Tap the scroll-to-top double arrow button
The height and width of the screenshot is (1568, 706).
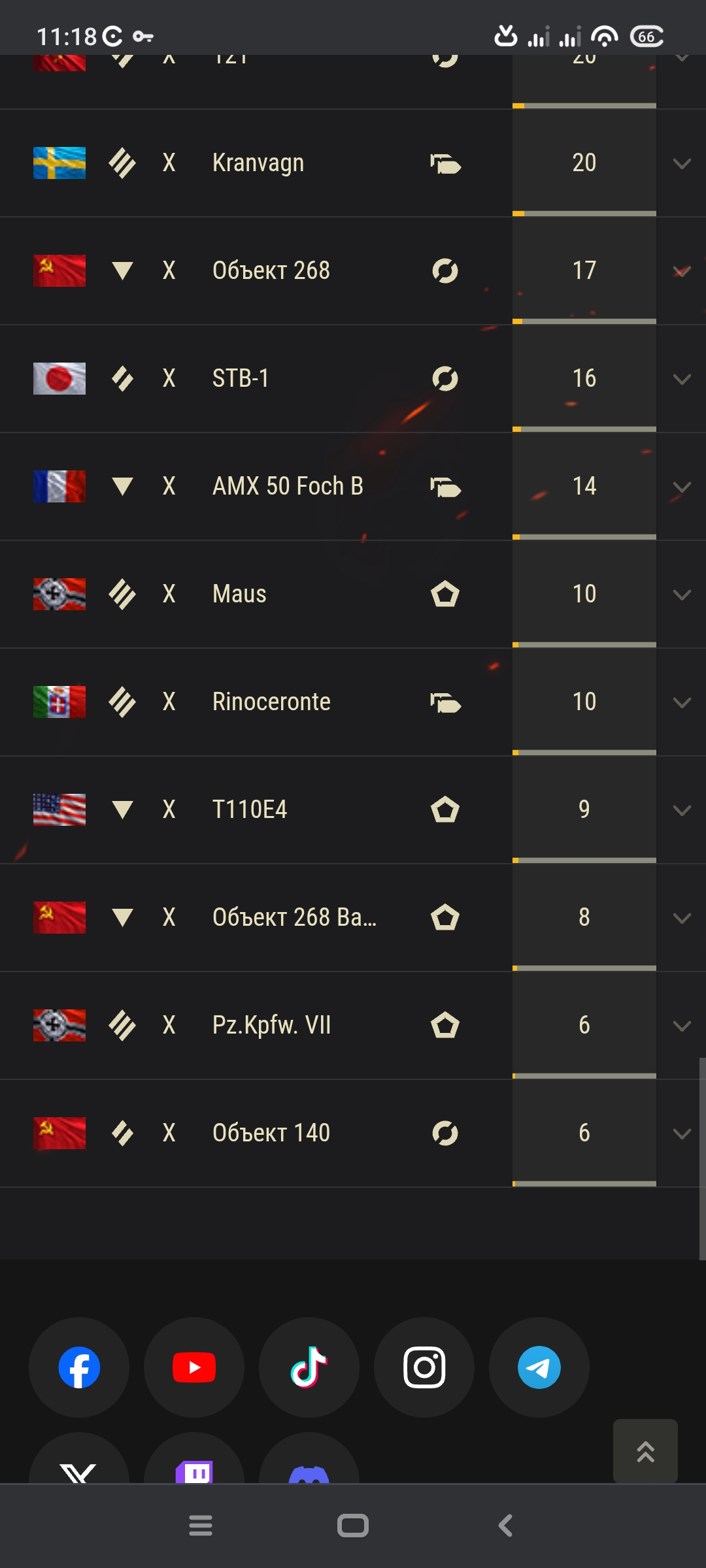coord(645,1451)
